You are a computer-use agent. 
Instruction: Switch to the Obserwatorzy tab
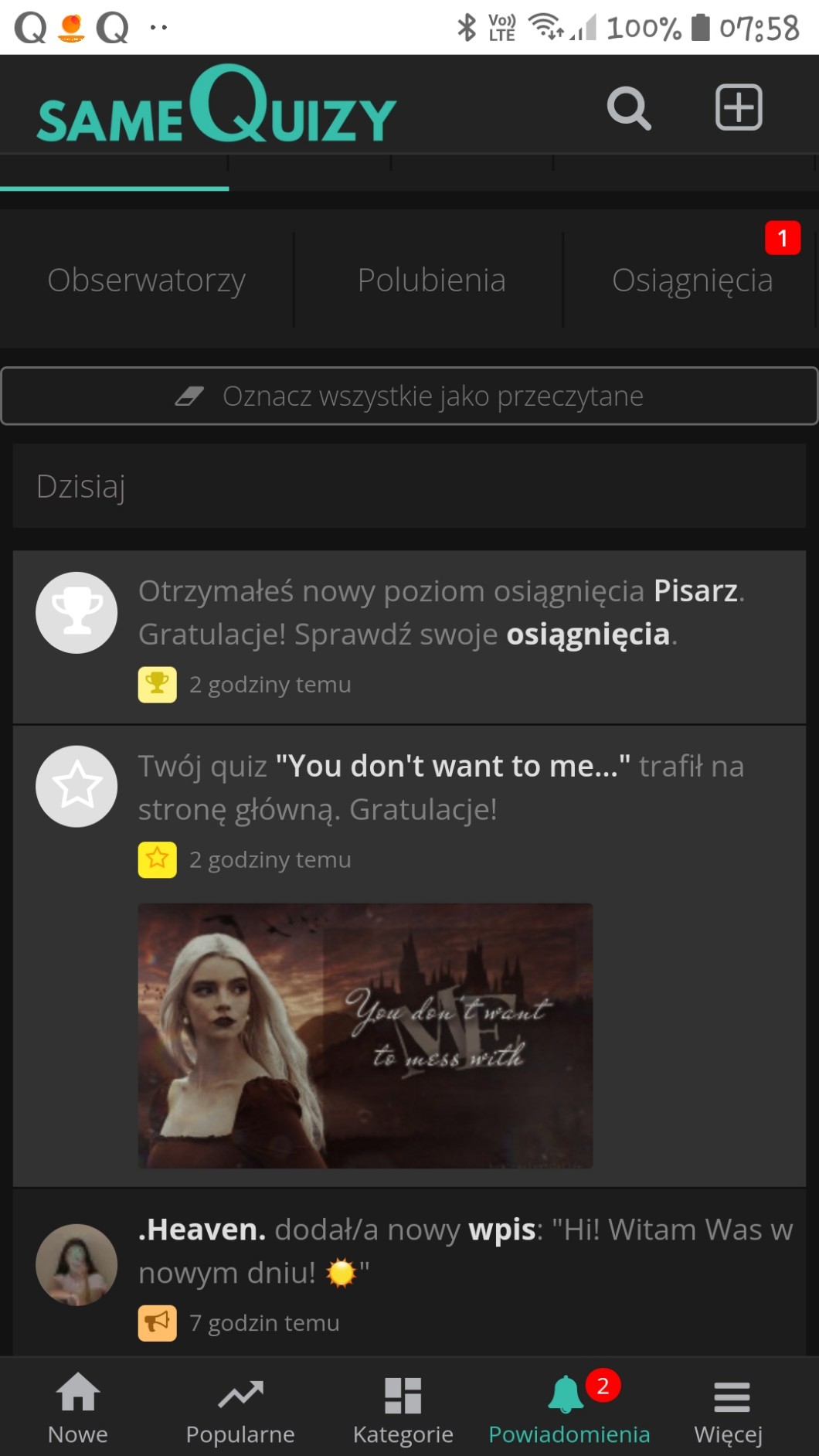coord(147,280)
